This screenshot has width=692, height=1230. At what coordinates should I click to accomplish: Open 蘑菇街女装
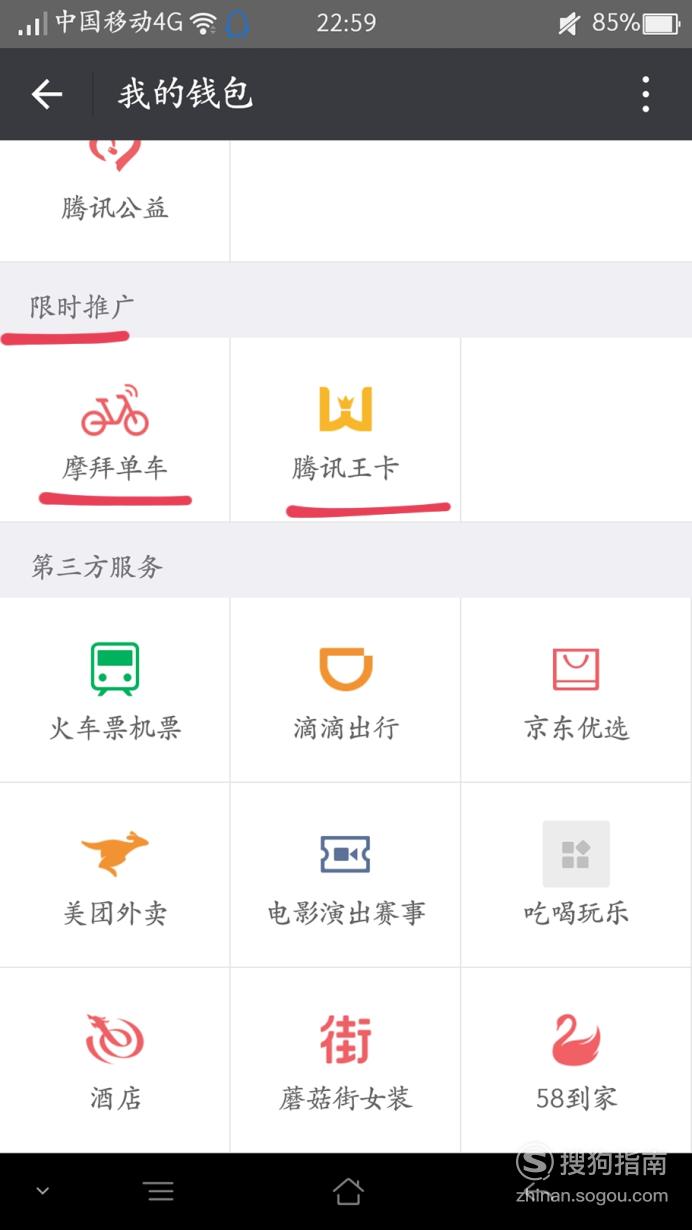345,1060
